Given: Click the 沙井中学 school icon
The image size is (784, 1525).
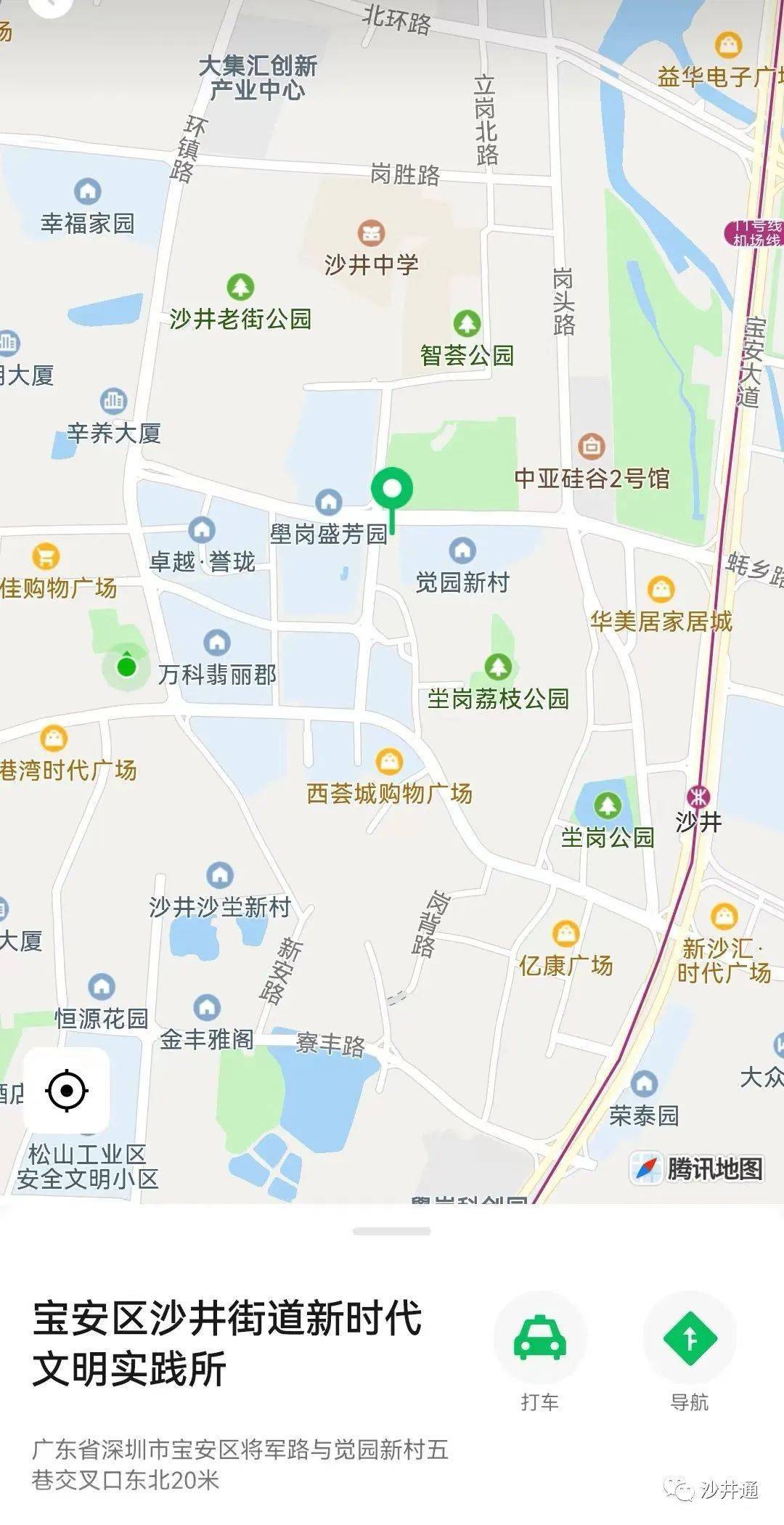Looking at the screenshot, I should point(370,233).
